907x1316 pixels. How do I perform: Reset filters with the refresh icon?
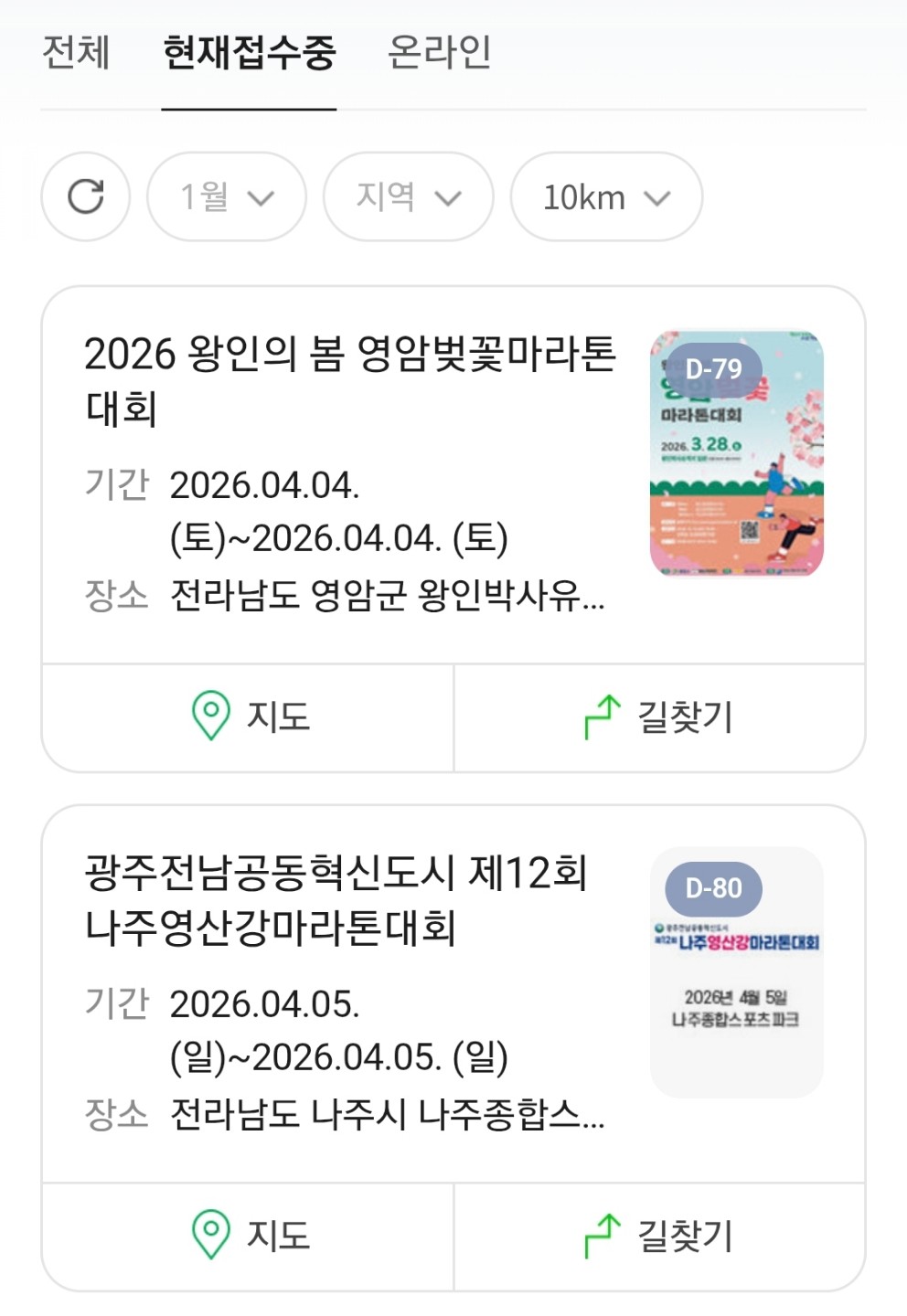tap(86, 196)
